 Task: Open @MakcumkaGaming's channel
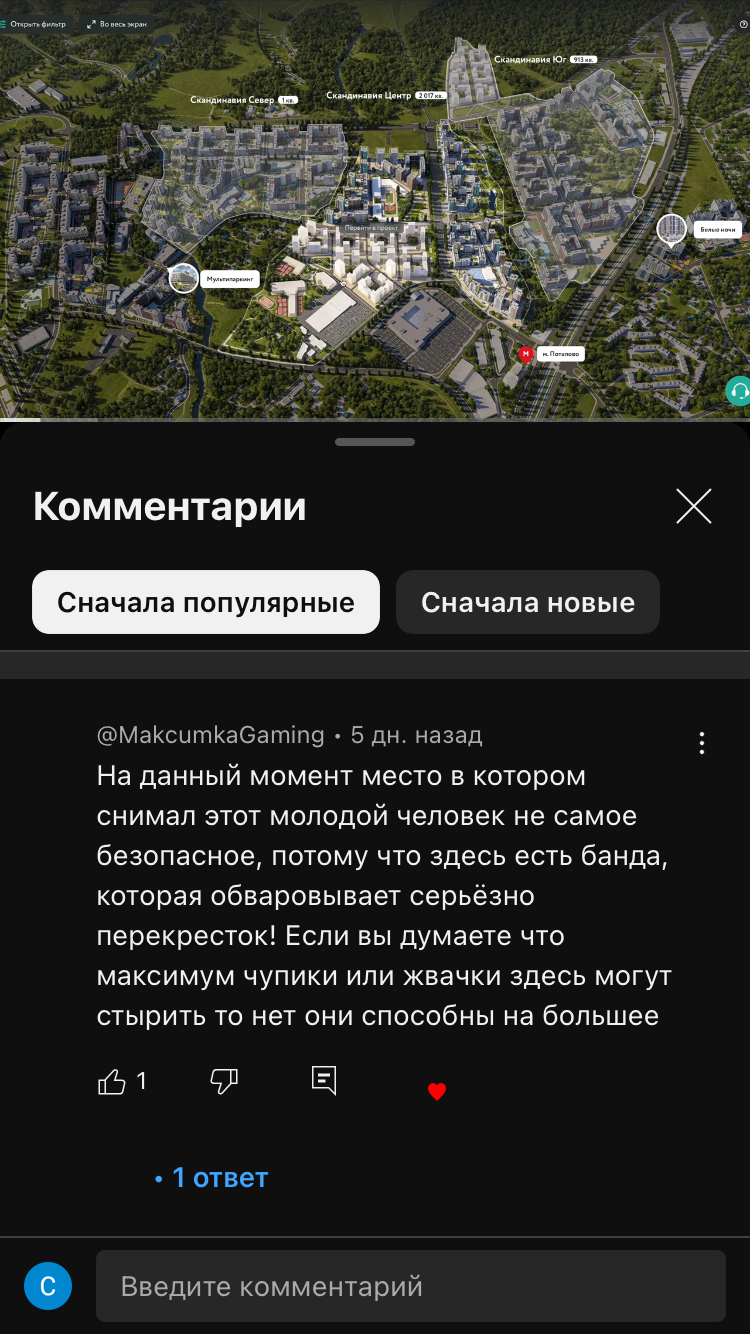210,735
